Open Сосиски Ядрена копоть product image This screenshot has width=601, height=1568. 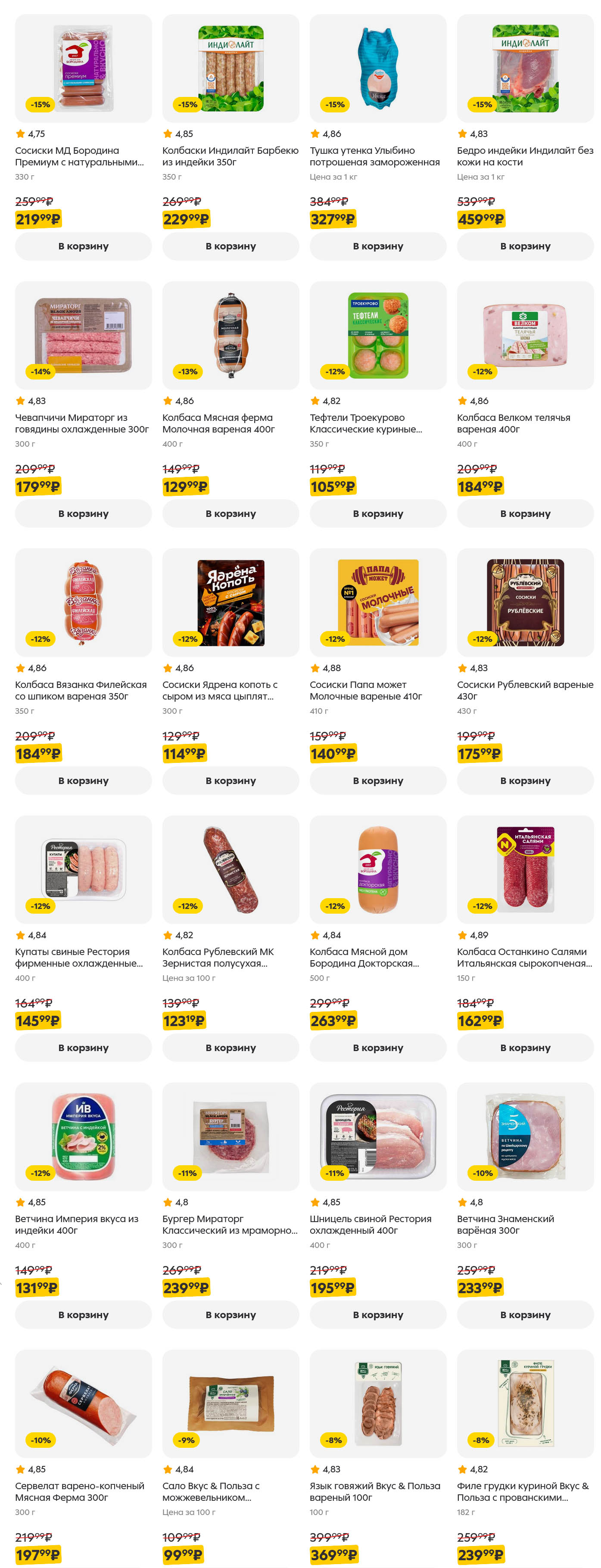230,602
